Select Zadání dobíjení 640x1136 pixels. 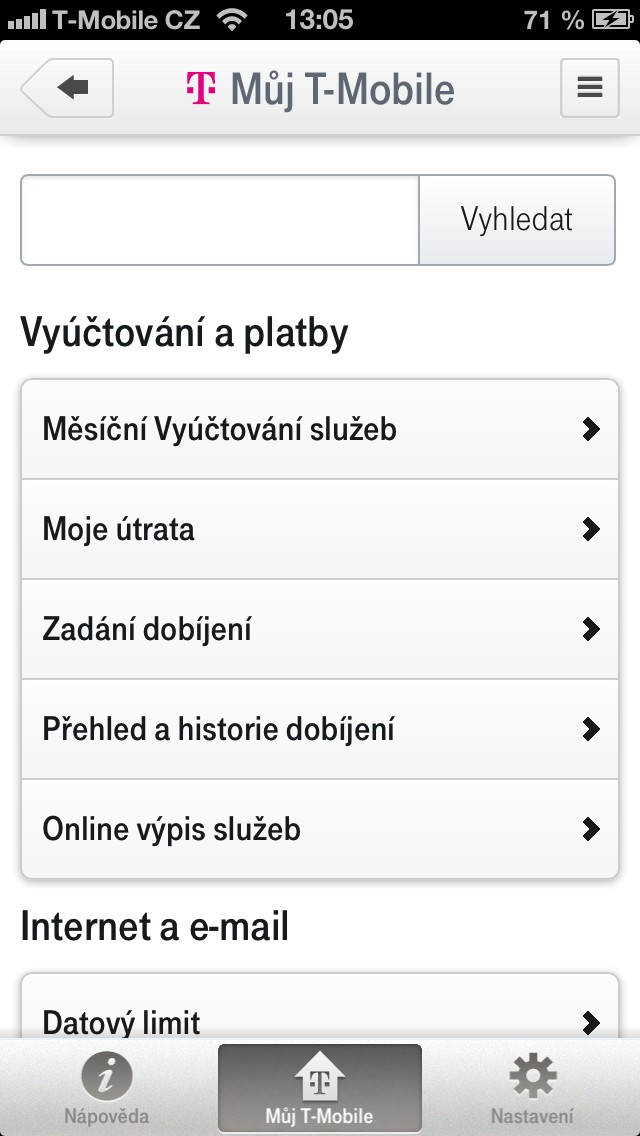click(x=320, y=630)
